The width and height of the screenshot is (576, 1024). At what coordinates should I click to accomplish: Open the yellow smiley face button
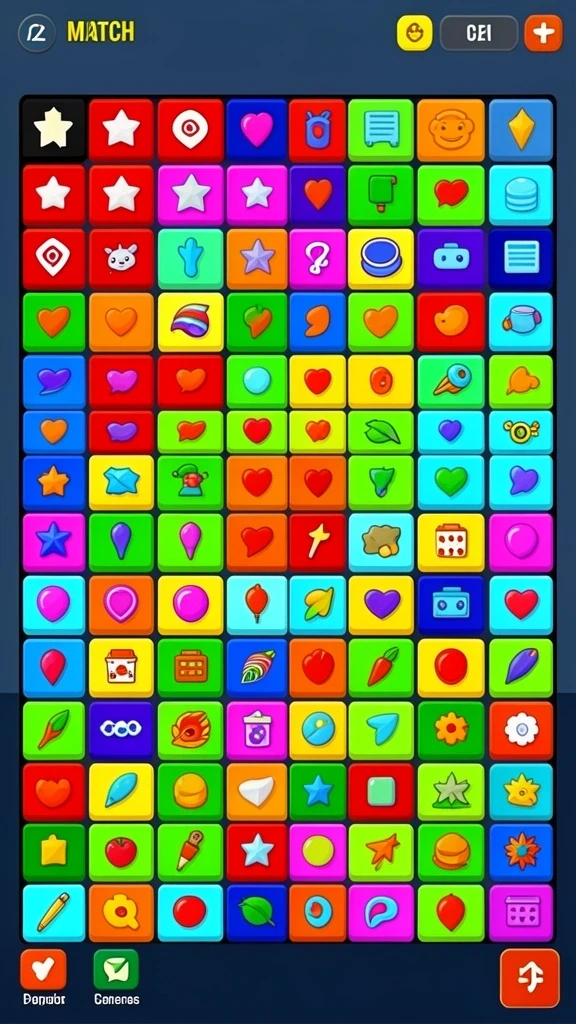(415, 33)
